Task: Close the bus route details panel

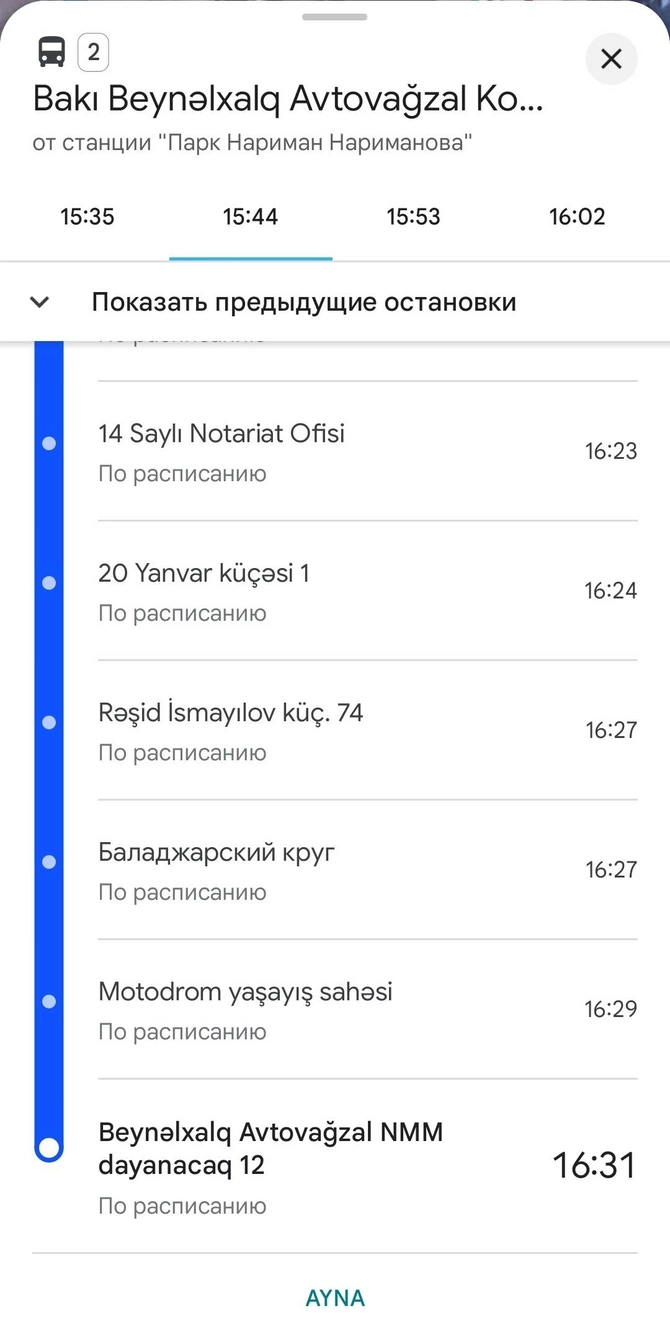Action: (610, 59)
